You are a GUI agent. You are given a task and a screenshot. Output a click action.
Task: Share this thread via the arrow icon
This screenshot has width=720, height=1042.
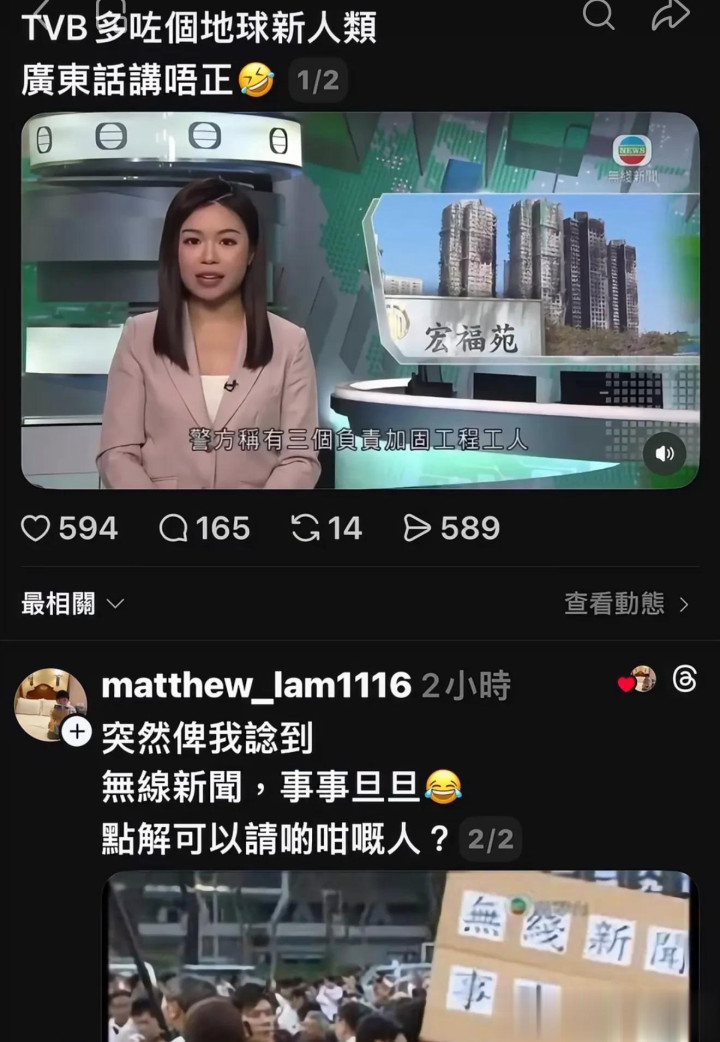670,14
